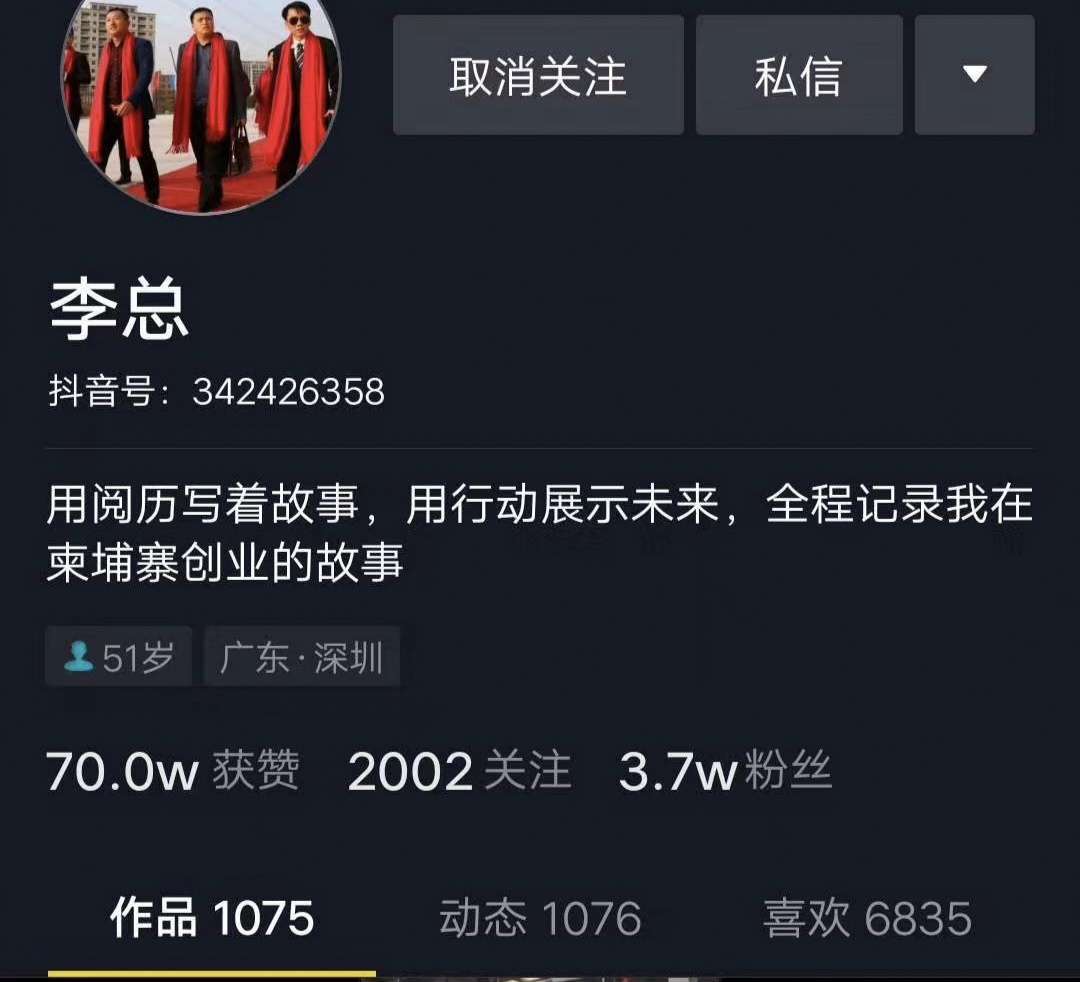Viewport: 1080px width, 982px height.
Task: Open the 3.7w 粉丝 followers list
Action: pos(725,772)
